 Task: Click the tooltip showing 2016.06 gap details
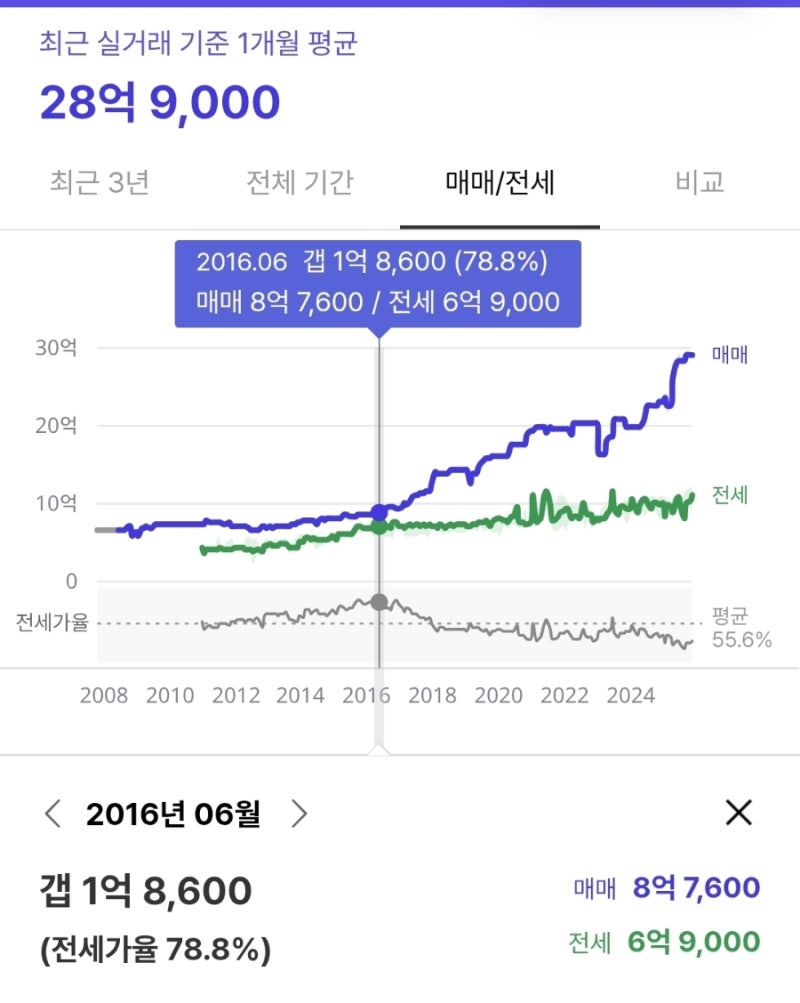(x=379, y=284)
